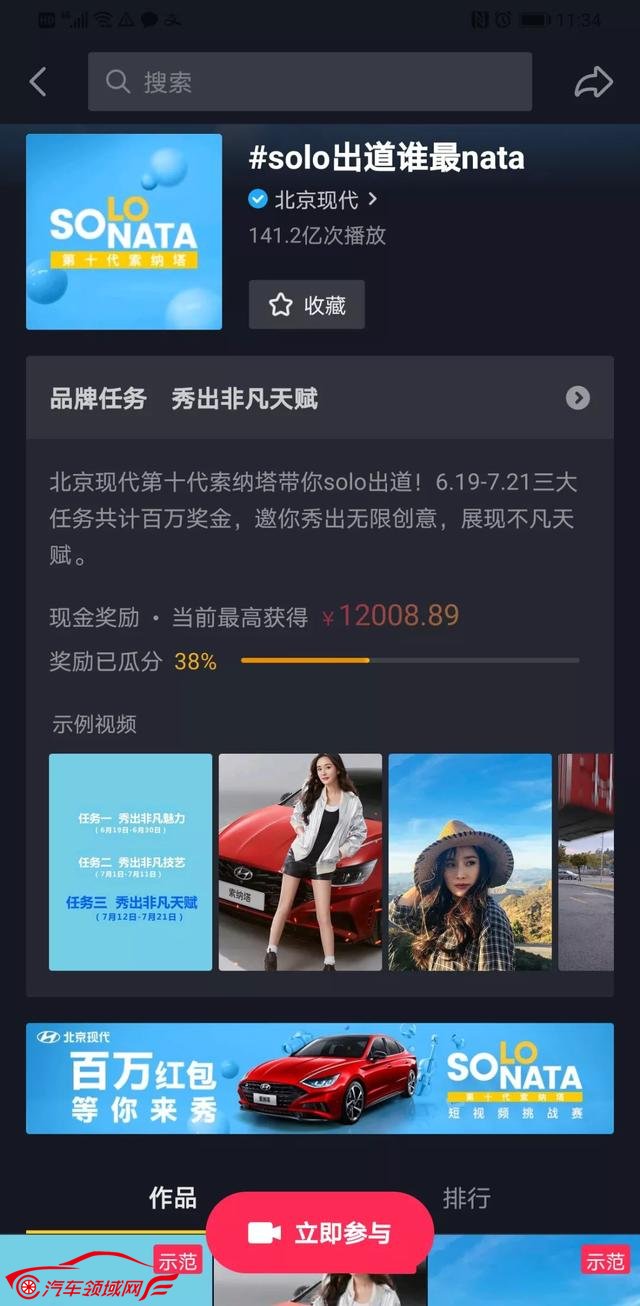Join now with the 立即参与 button
Viewport: 640px width, 1306px height.
tap(320, 1233)
